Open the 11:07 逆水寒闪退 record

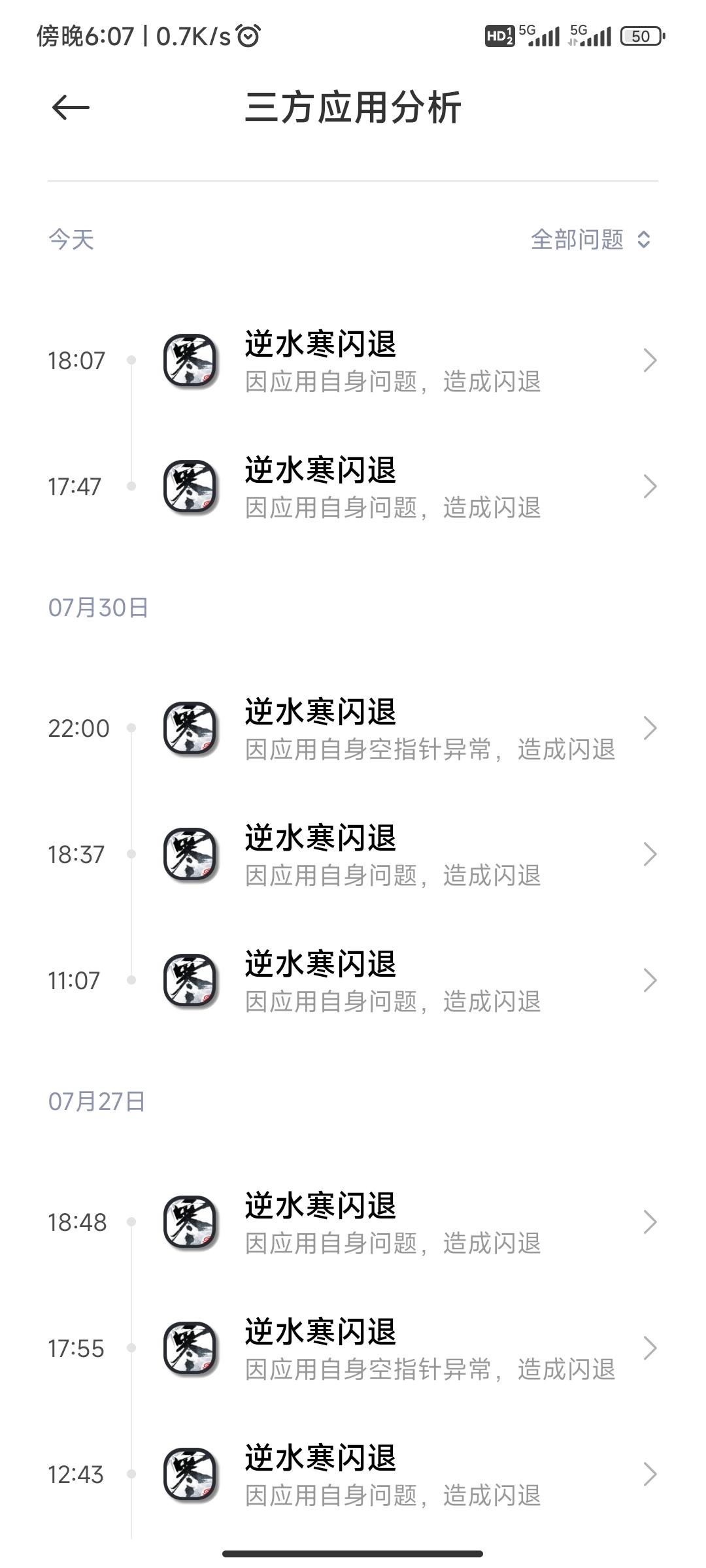tap(392, 981)
